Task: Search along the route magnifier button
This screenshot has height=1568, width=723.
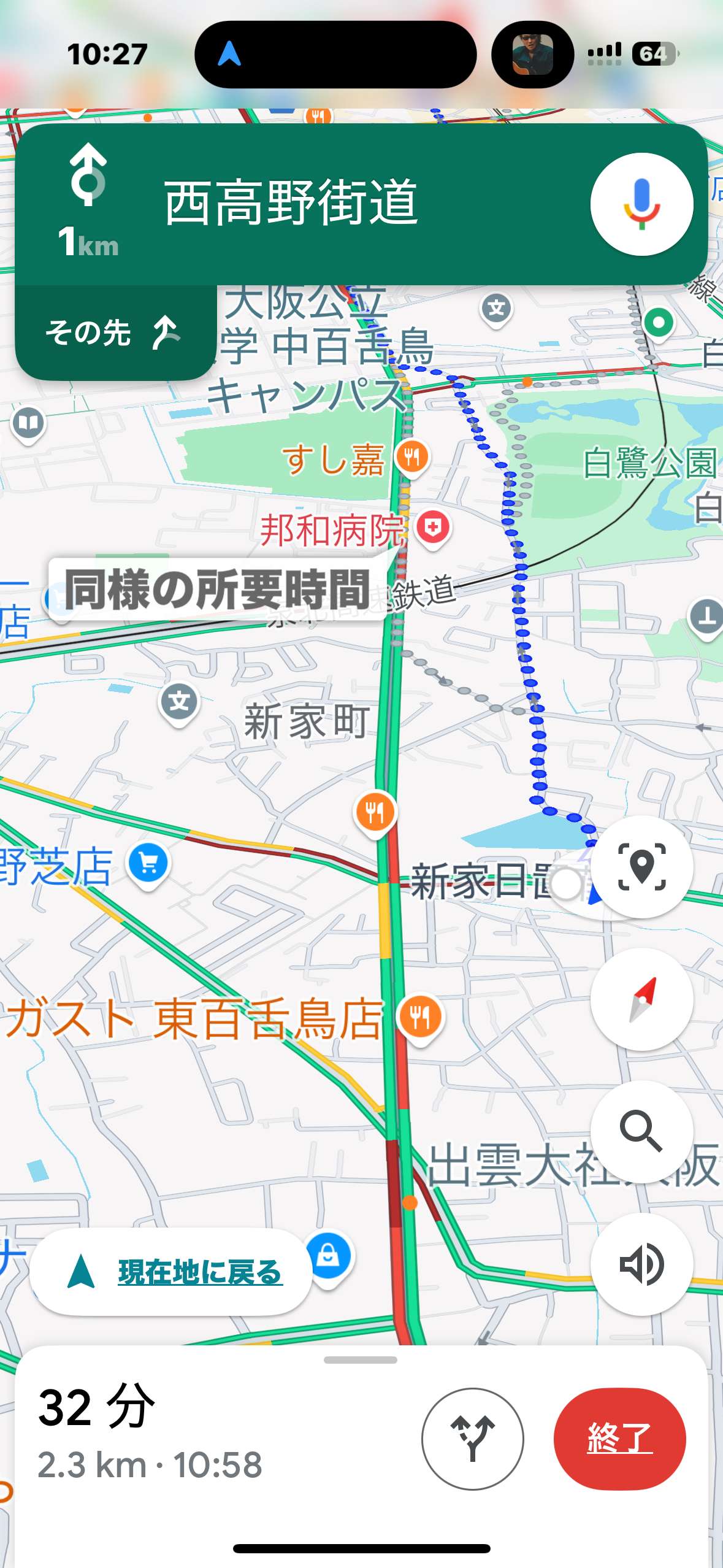Action: pyautogui.click(x=641, y=1132)
